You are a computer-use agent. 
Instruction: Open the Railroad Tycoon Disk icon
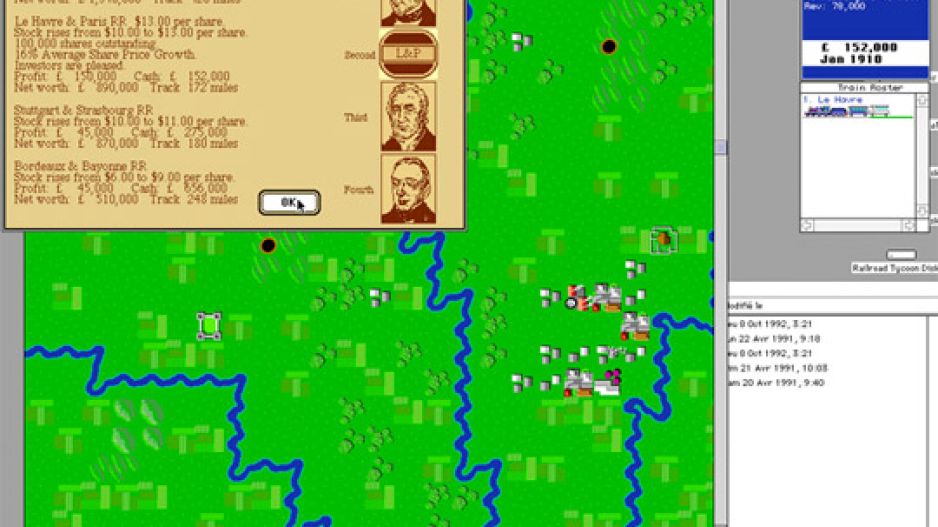click(x=900, y=256)
